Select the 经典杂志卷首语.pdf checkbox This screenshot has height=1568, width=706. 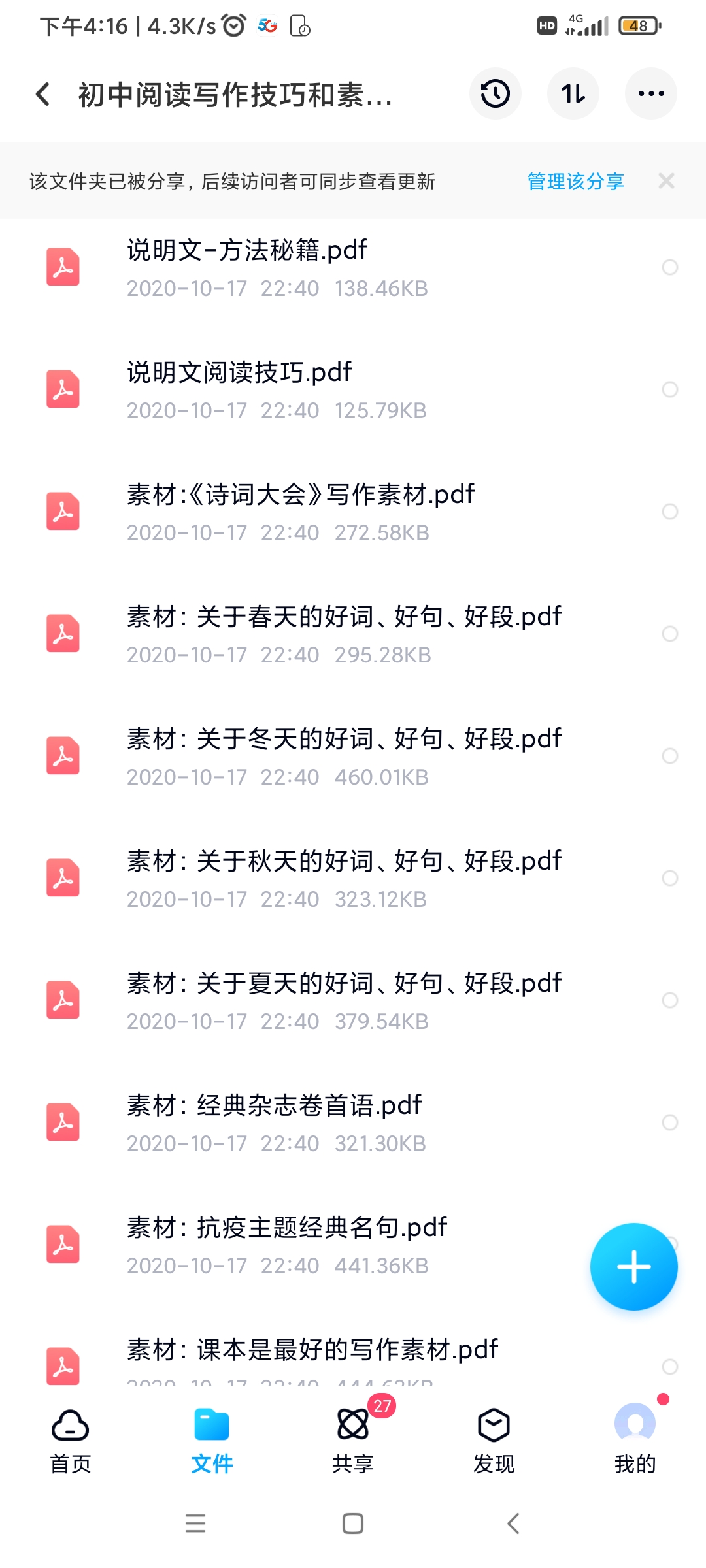coord(669,1122)
